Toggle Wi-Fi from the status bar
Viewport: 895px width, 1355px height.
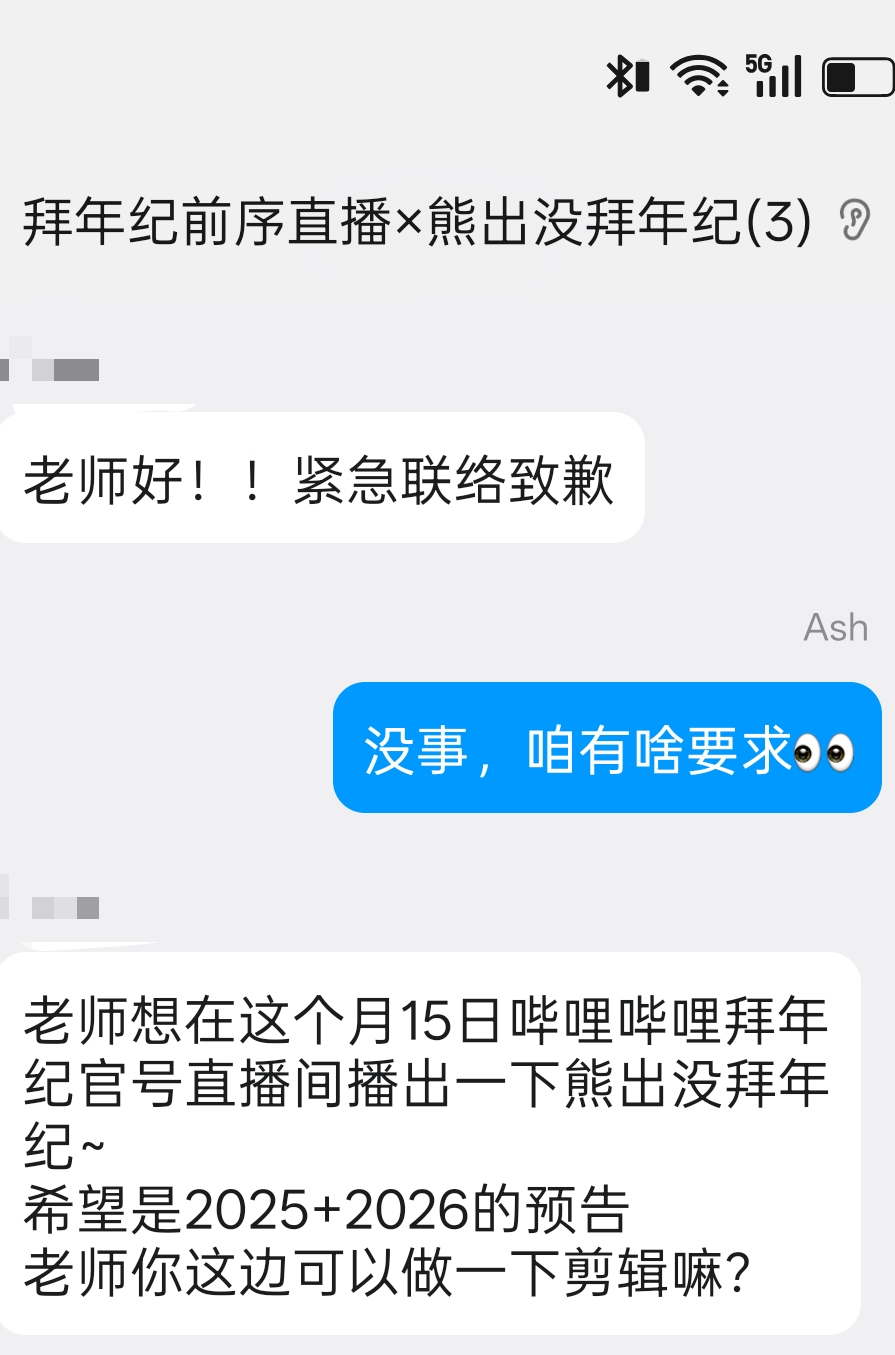click(696, 75)
